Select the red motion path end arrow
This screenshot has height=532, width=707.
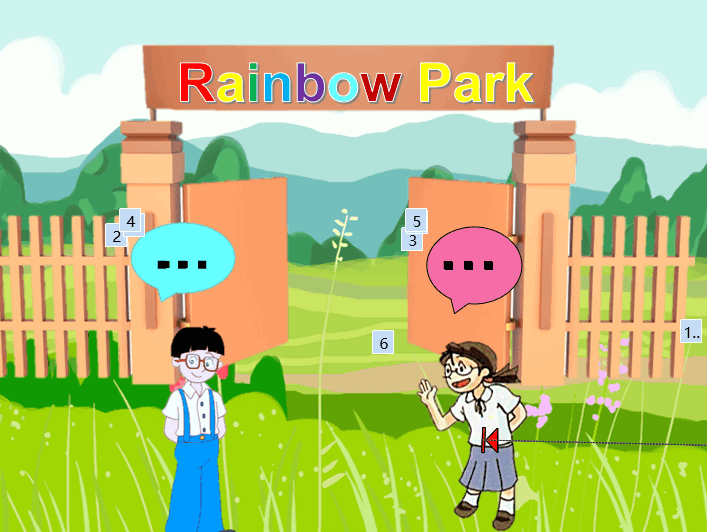point(490,440)
